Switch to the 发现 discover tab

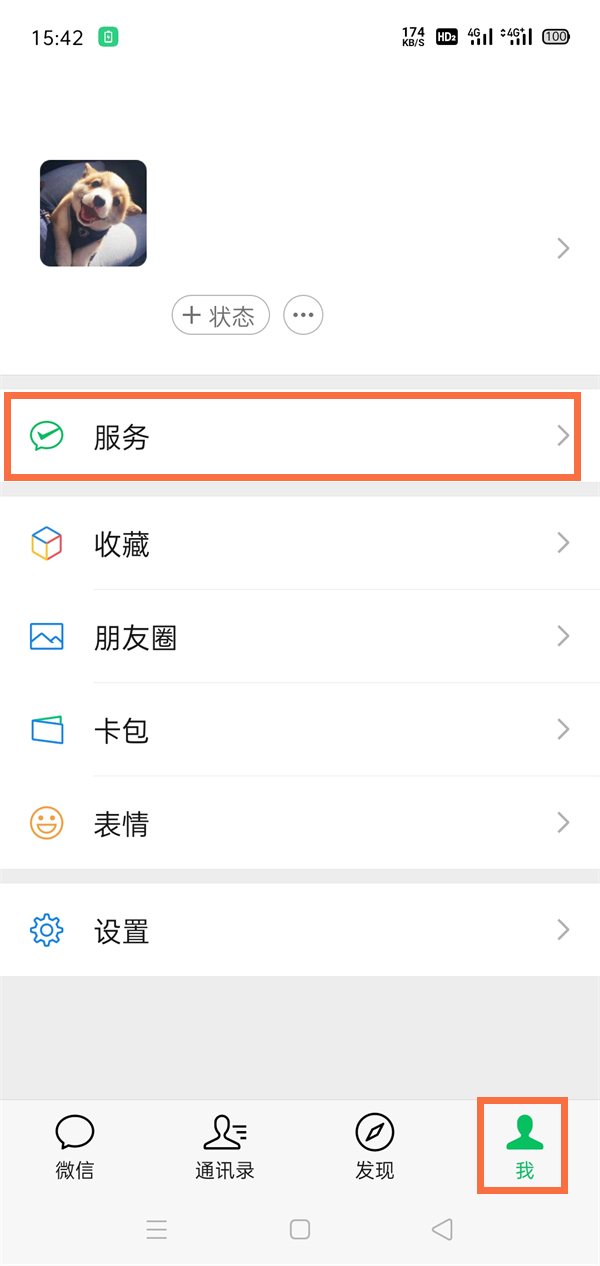[375, 1146]
